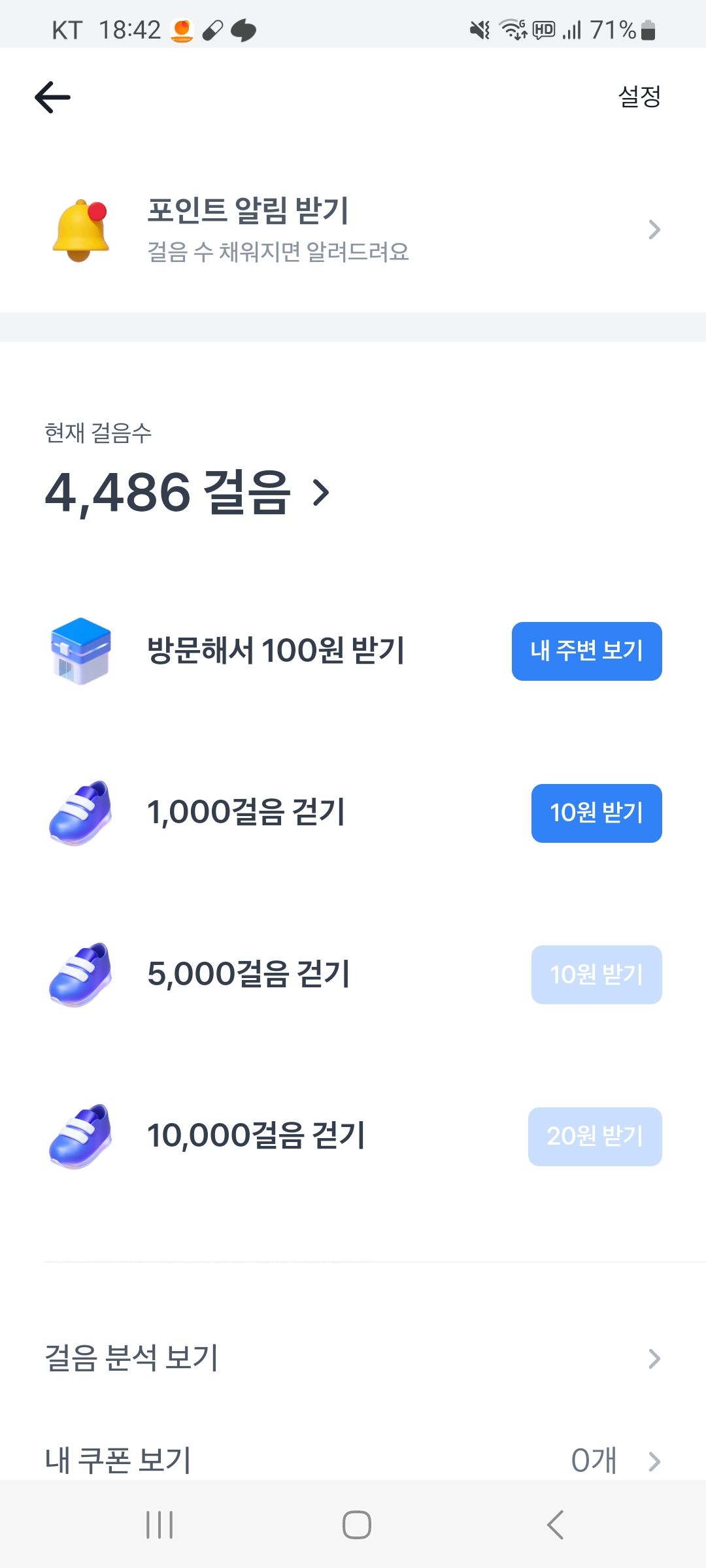Tap the system home button
This screenshot has height=1568, width=706.
click(x=357, y=1525)
